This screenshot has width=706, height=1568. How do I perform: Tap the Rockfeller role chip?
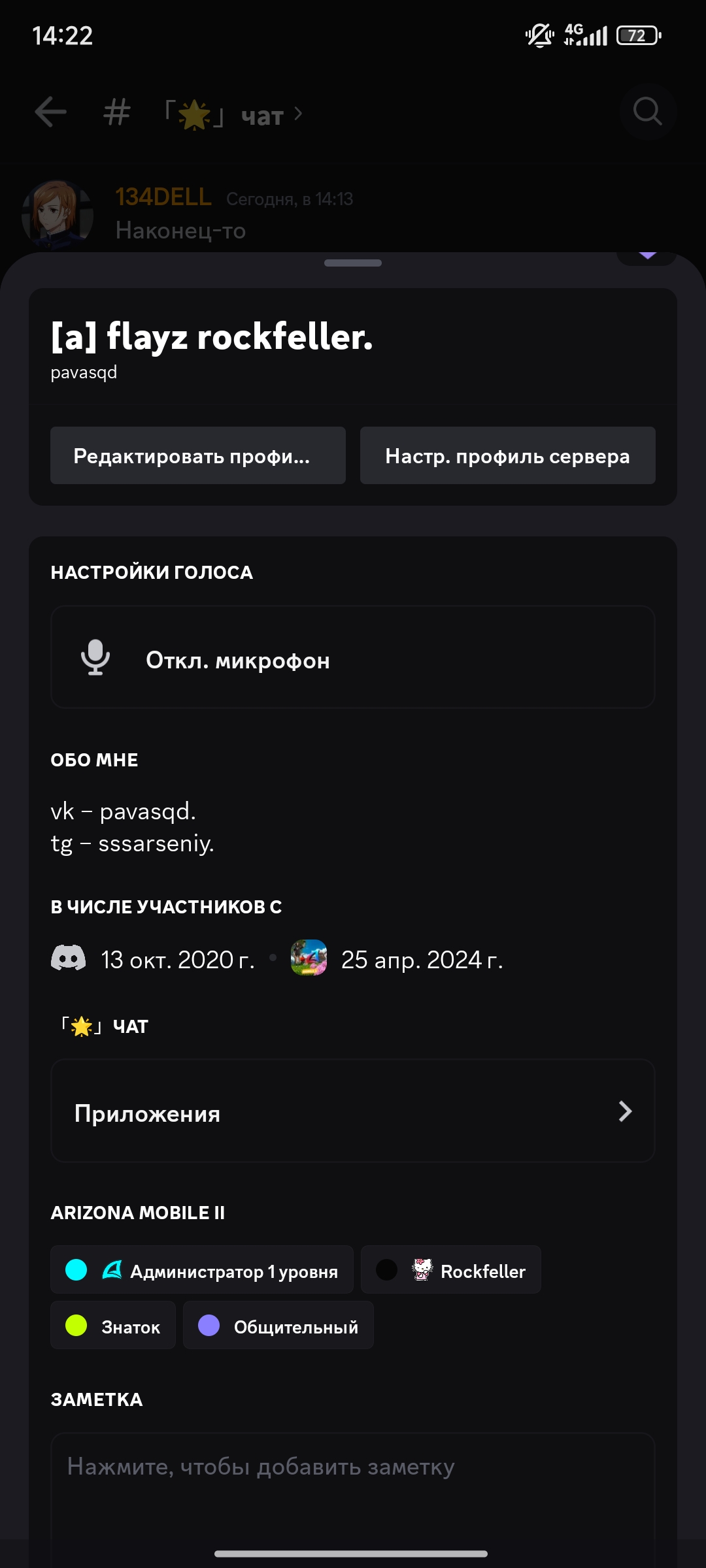coord(451,1269)
